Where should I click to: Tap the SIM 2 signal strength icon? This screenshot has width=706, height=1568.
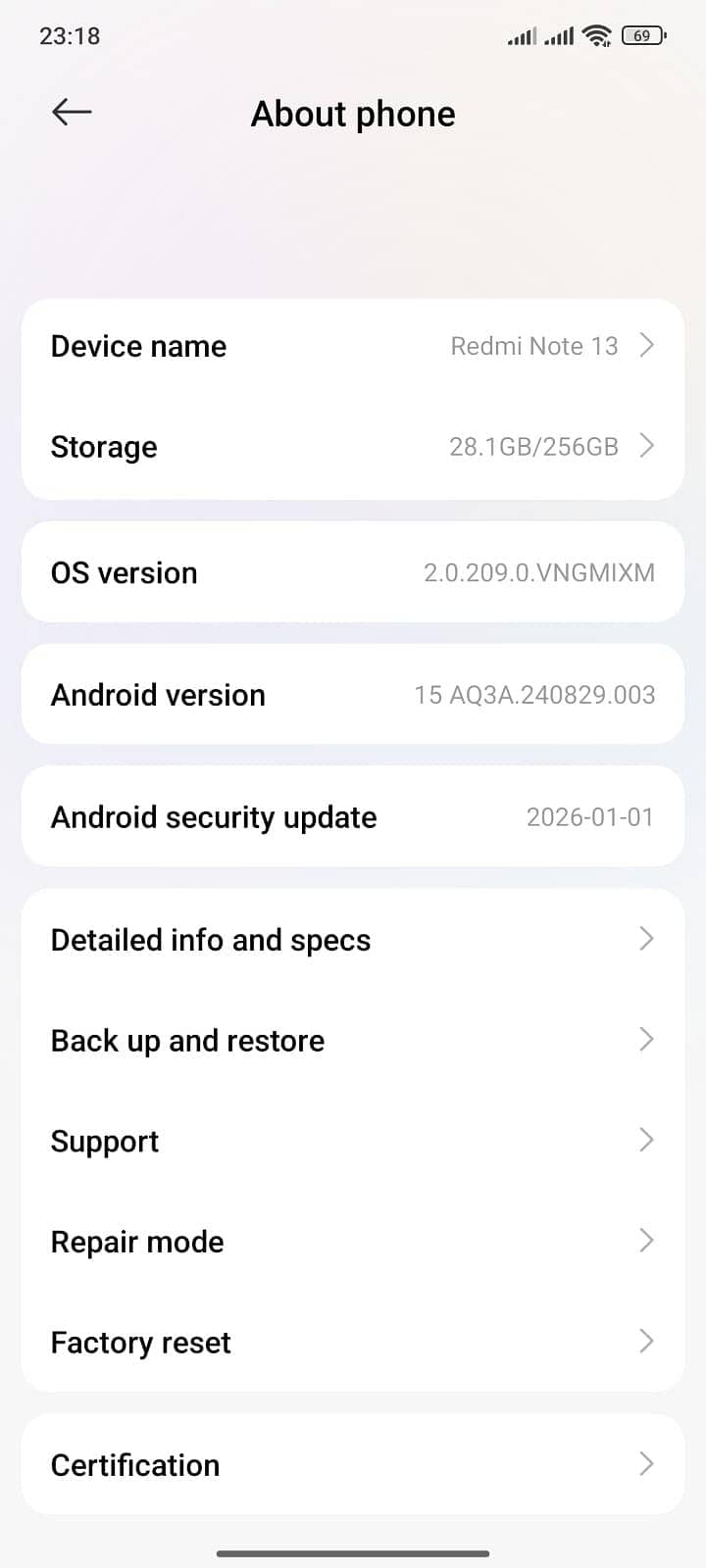click(559, 35)
